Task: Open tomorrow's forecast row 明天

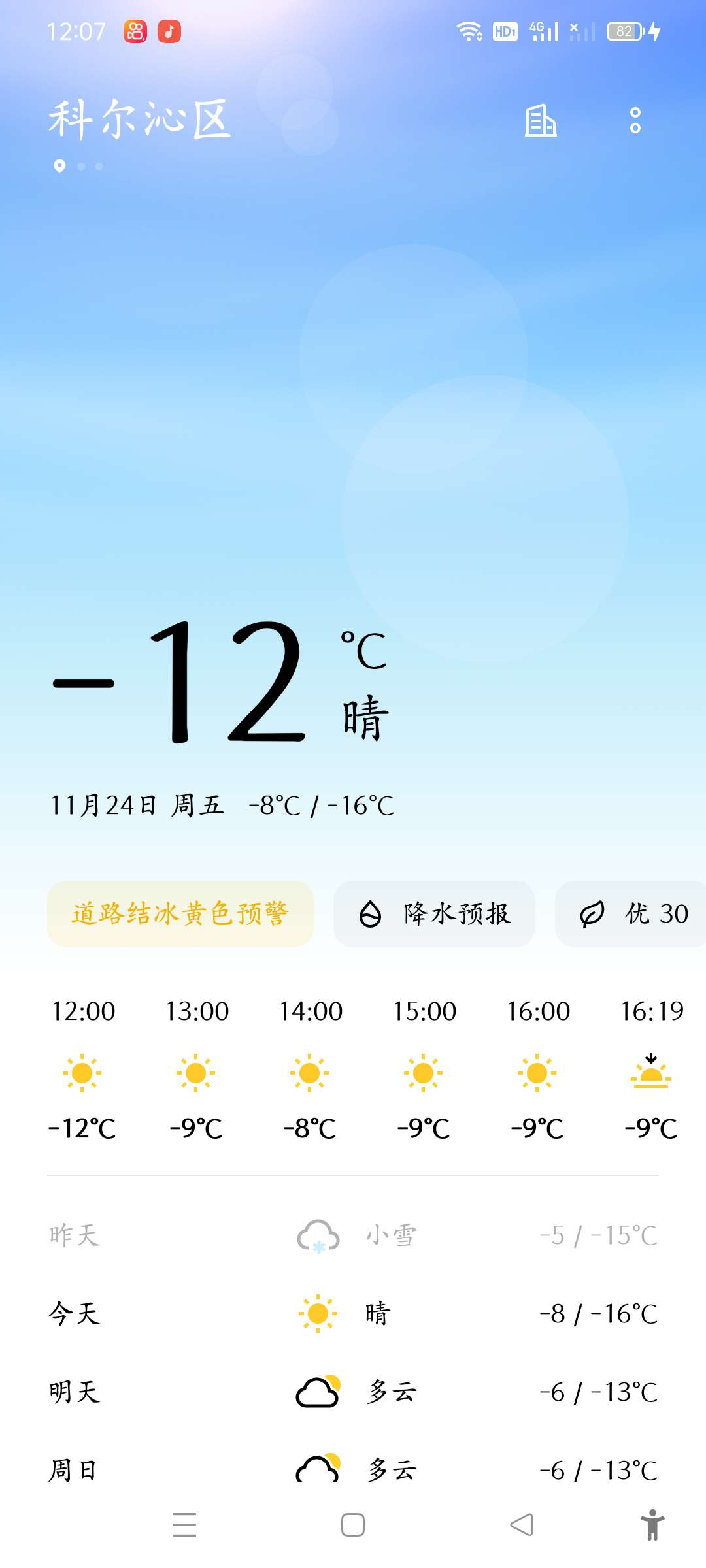Action: tap(353, 1392)
